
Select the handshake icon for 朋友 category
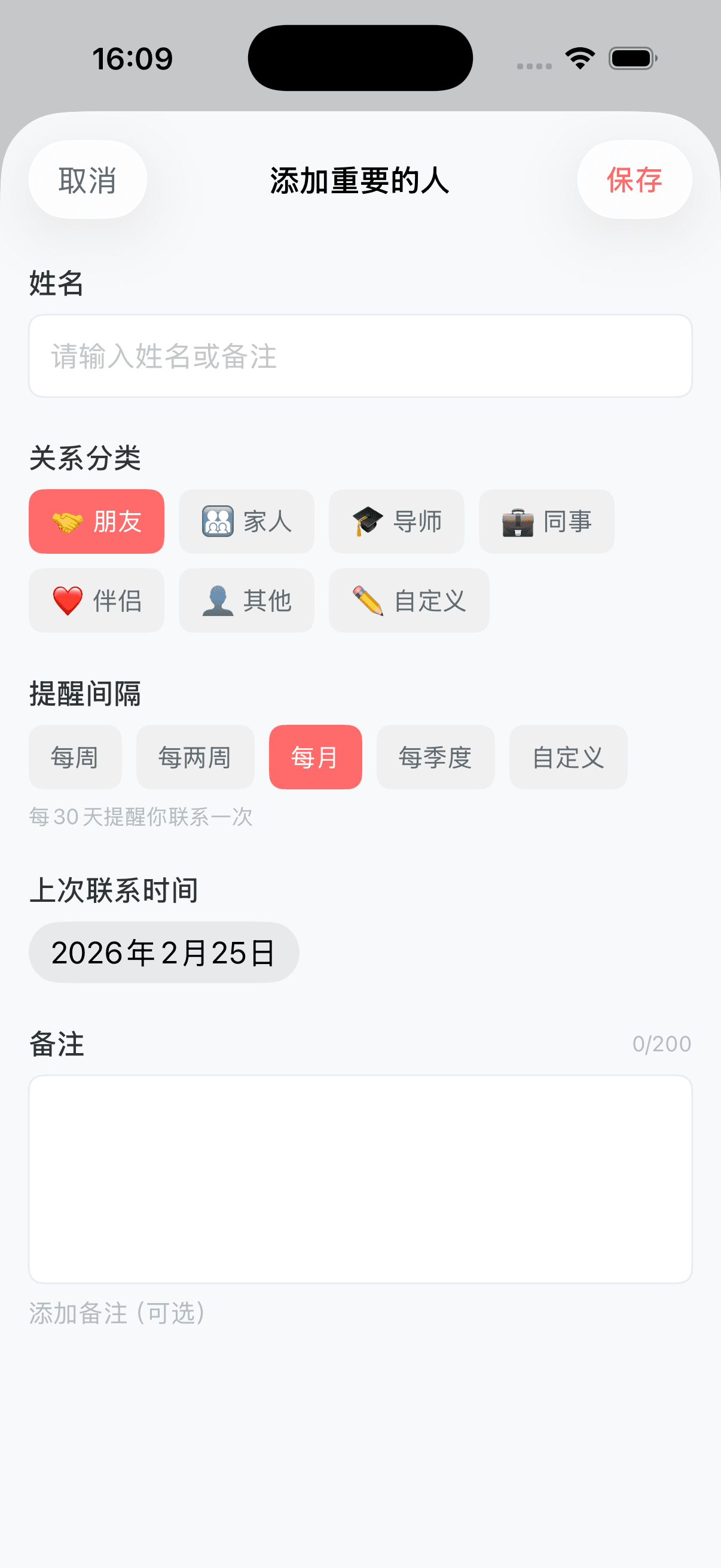click(x=69, y=521)
